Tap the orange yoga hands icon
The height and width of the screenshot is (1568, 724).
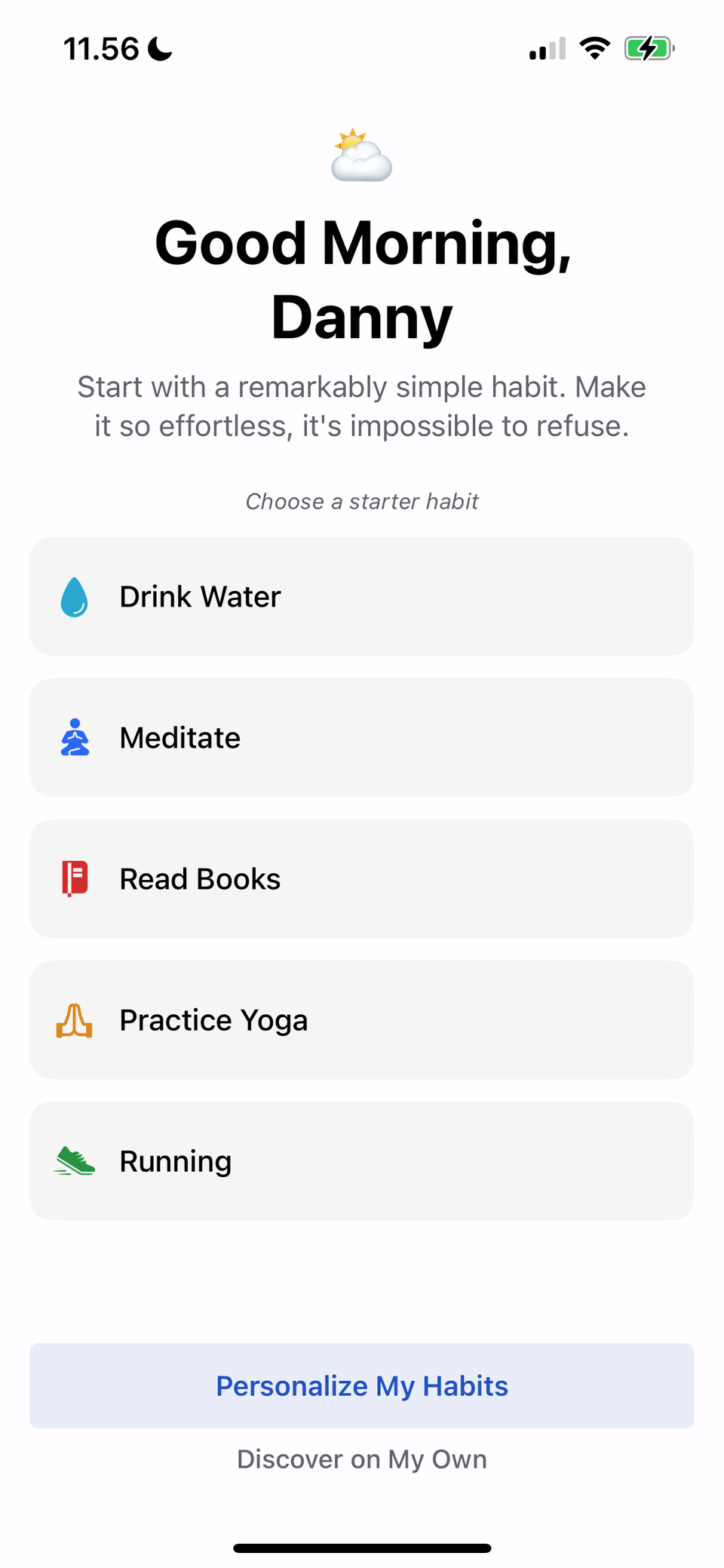click(x=75, y=1019)
